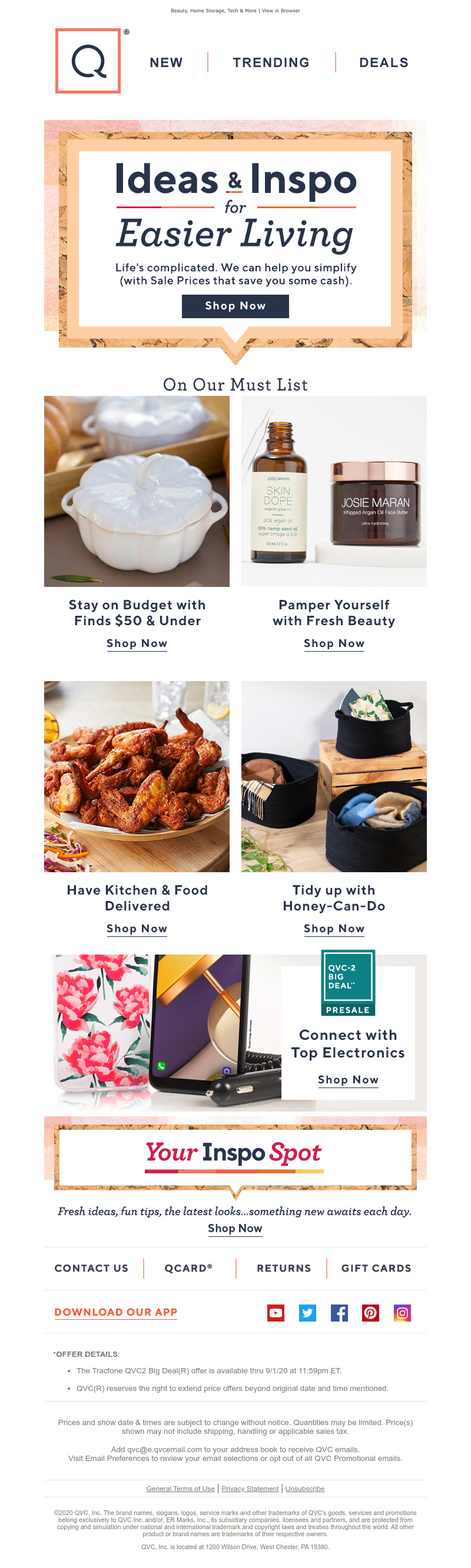
Task: Open View in Browser link
Action: tap(281, 11)
